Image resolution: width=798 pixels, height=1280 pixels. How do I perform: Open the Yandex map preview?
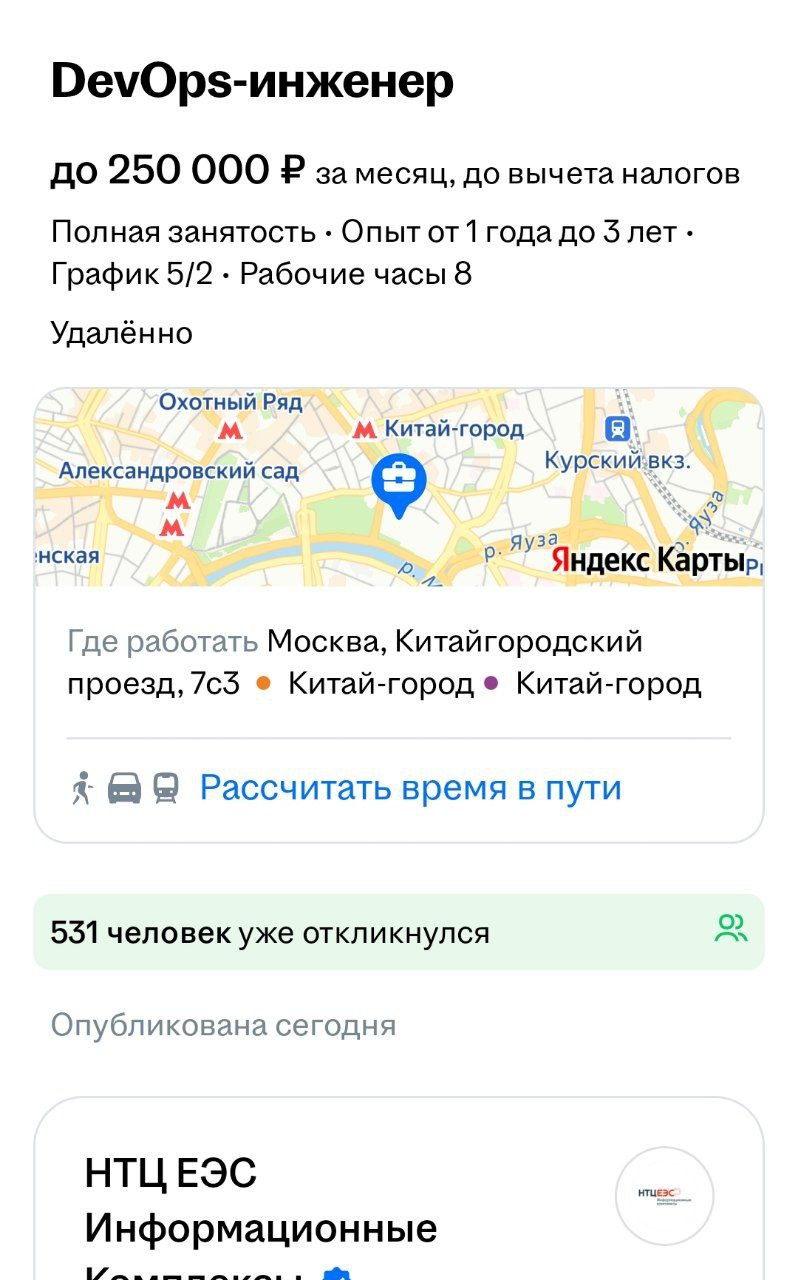click(399, 487)
